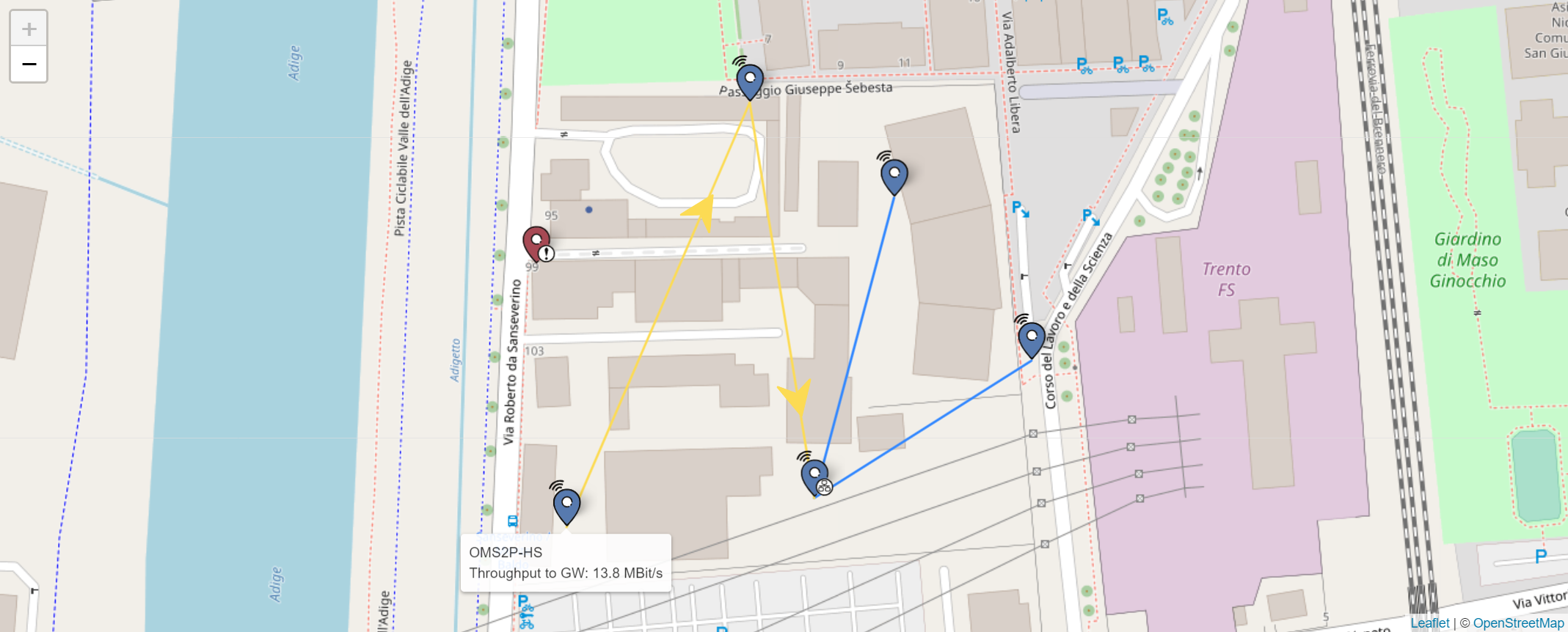Tap the gateway node marker with network badge
1568x632 pixels.
pyautogui.click(x=814, y=477)
